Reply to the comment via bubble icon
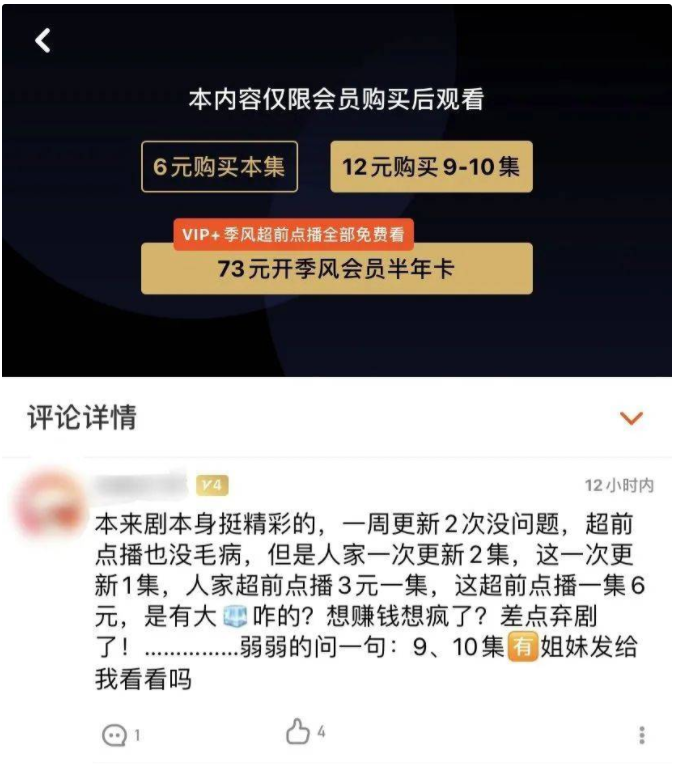Screen dimensions: 677x764 pyautogui.click(x=113, y=735)
